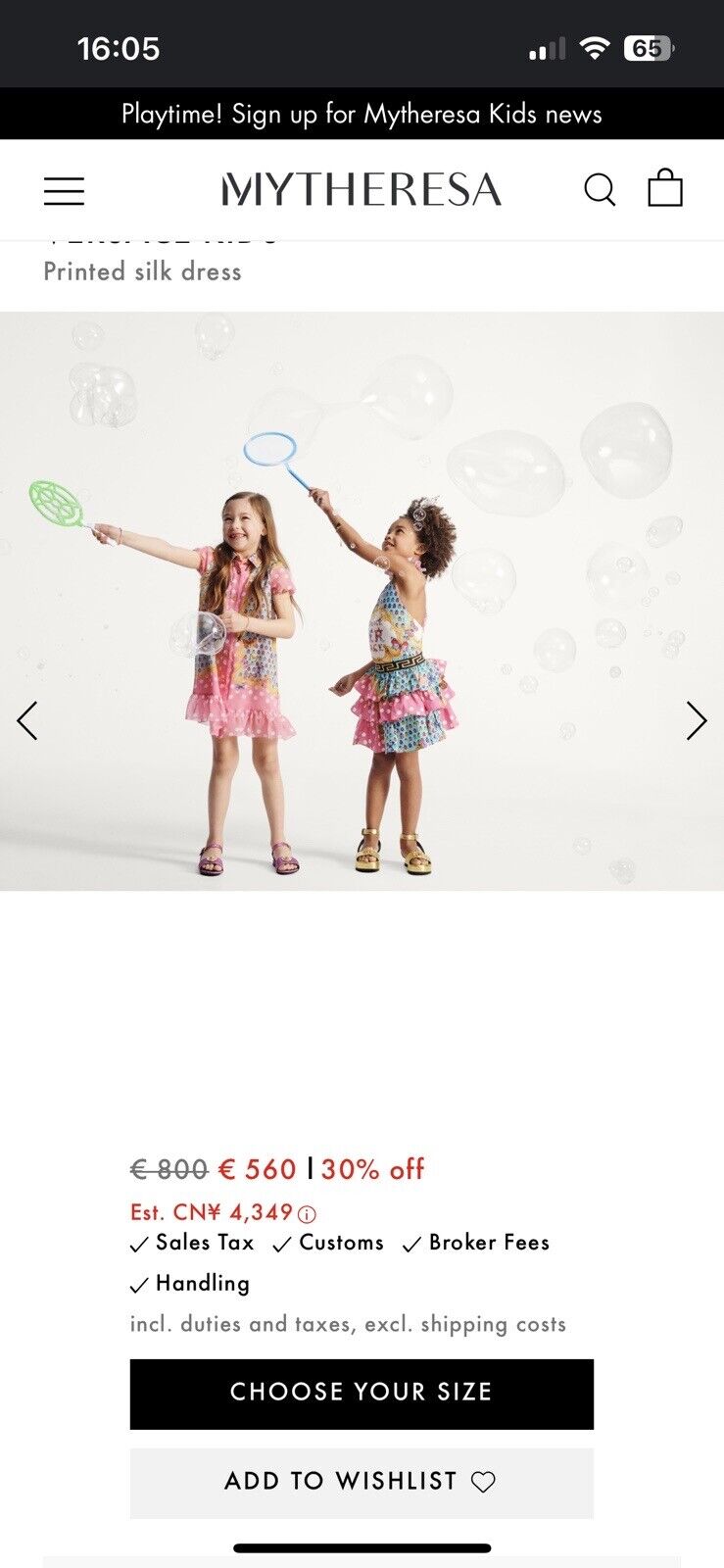
Task: Go to the Mytheresa home logo
Action: tap(362, 190)
